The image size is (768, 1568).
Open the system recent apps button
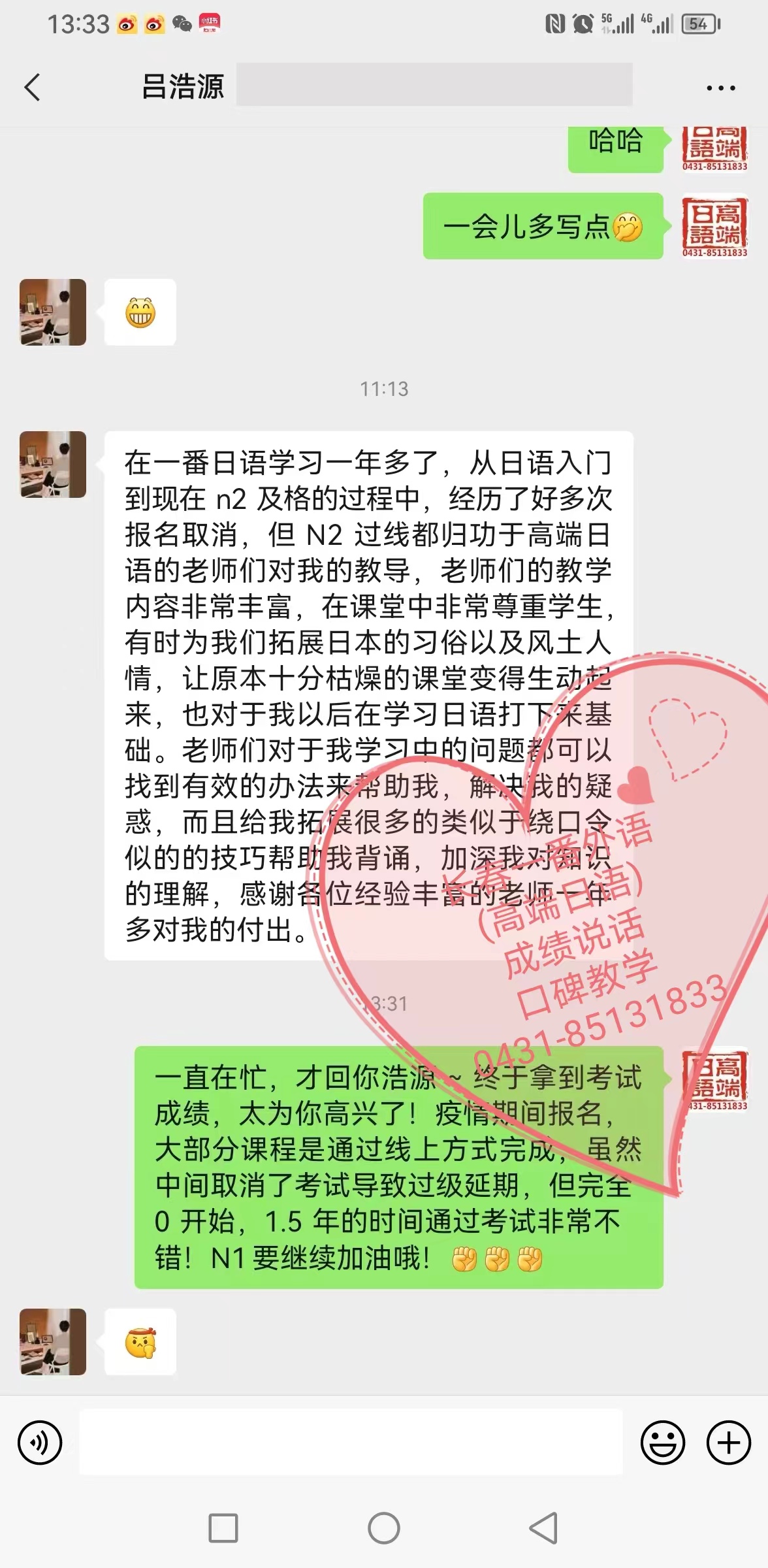pos(223,1528)
